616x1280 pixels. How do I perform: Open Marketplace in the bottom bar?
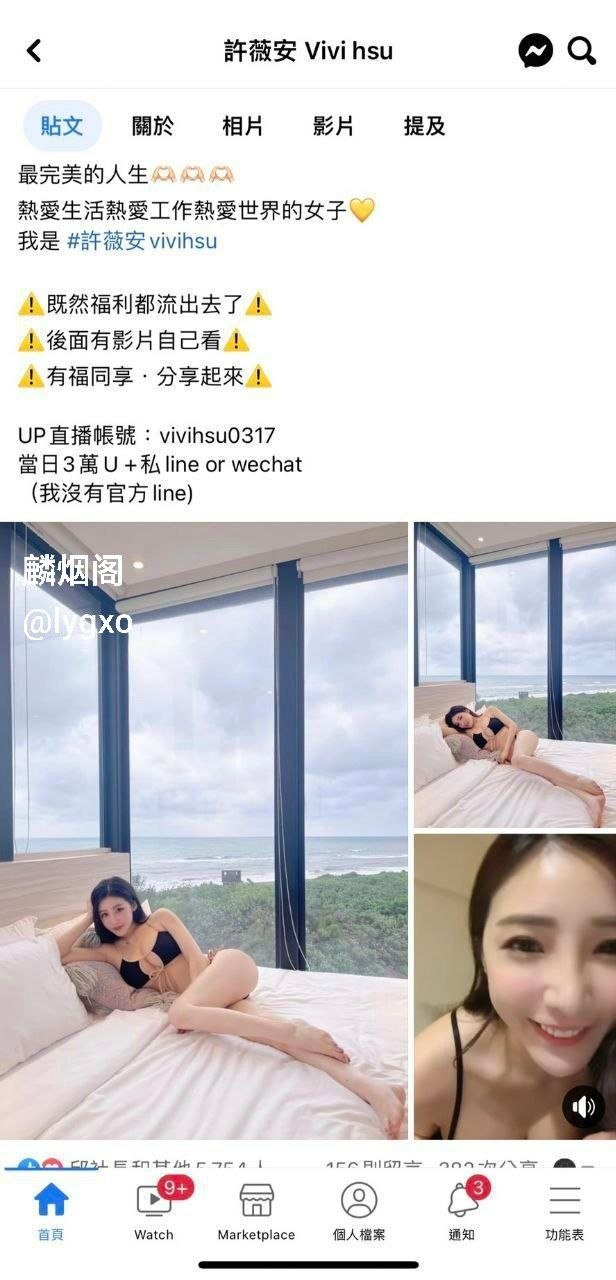[256, 1210]
